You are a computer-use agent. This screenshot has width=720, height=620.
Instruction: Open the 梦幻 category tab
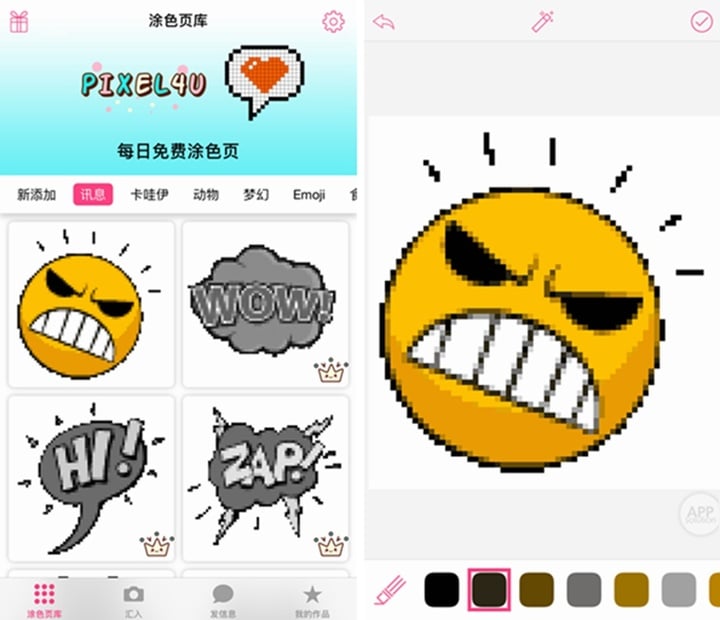[256, 195]
